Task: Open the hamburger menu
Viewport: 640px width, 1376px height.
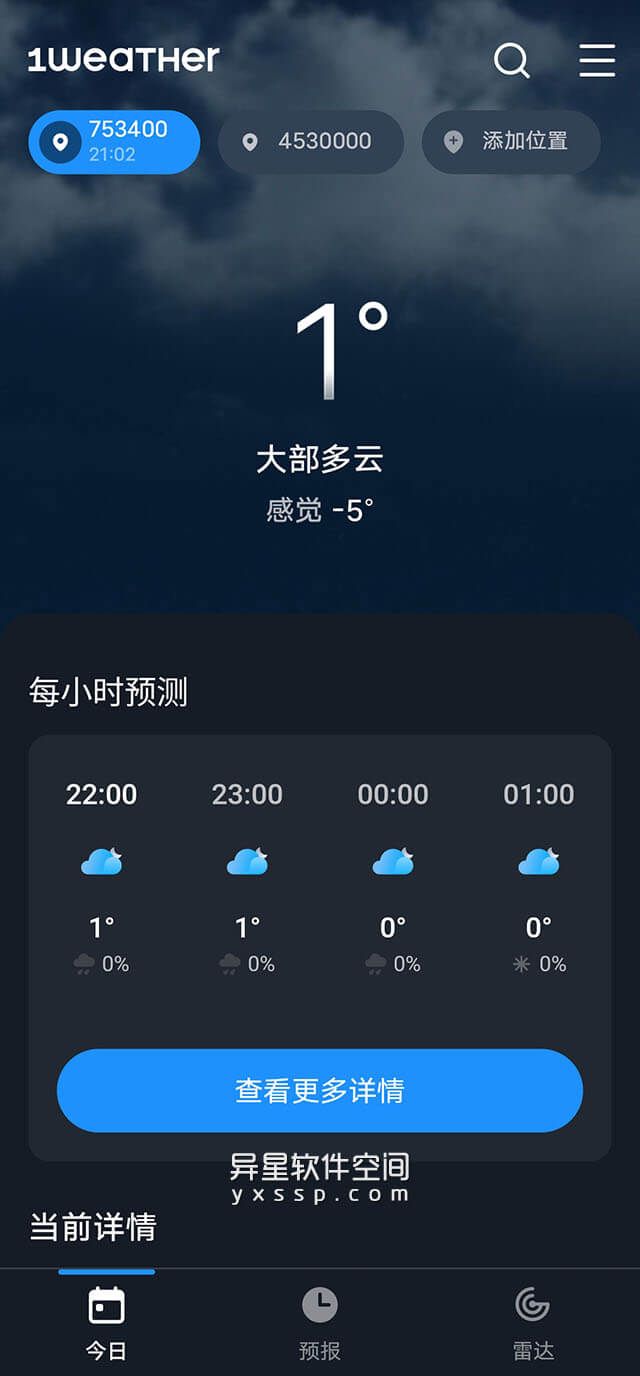Action: (x=597, y=61)
